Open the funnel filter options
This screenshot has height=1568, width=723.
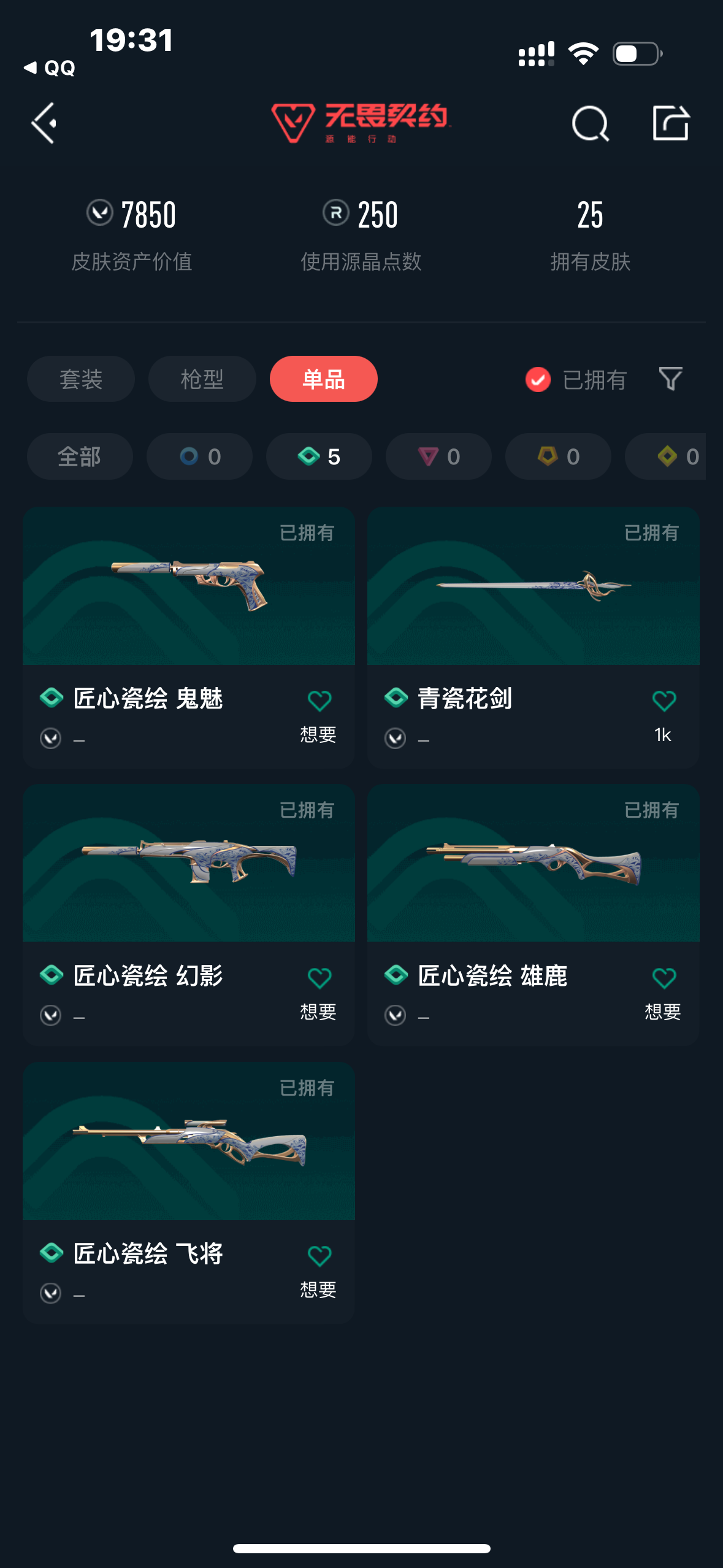point(670,379)
